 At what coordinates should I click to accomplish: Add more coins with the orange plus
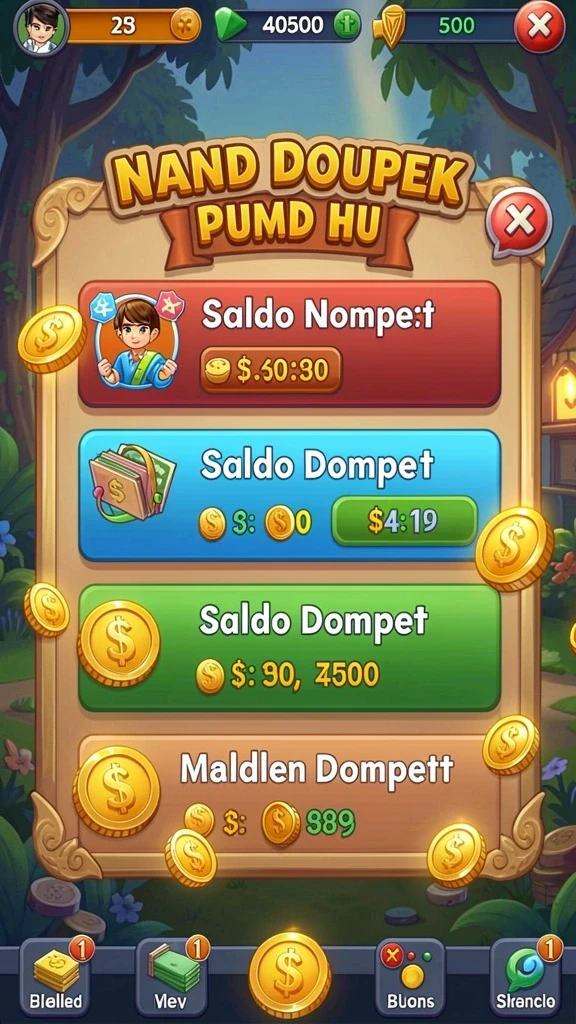(x=186, y=25)
